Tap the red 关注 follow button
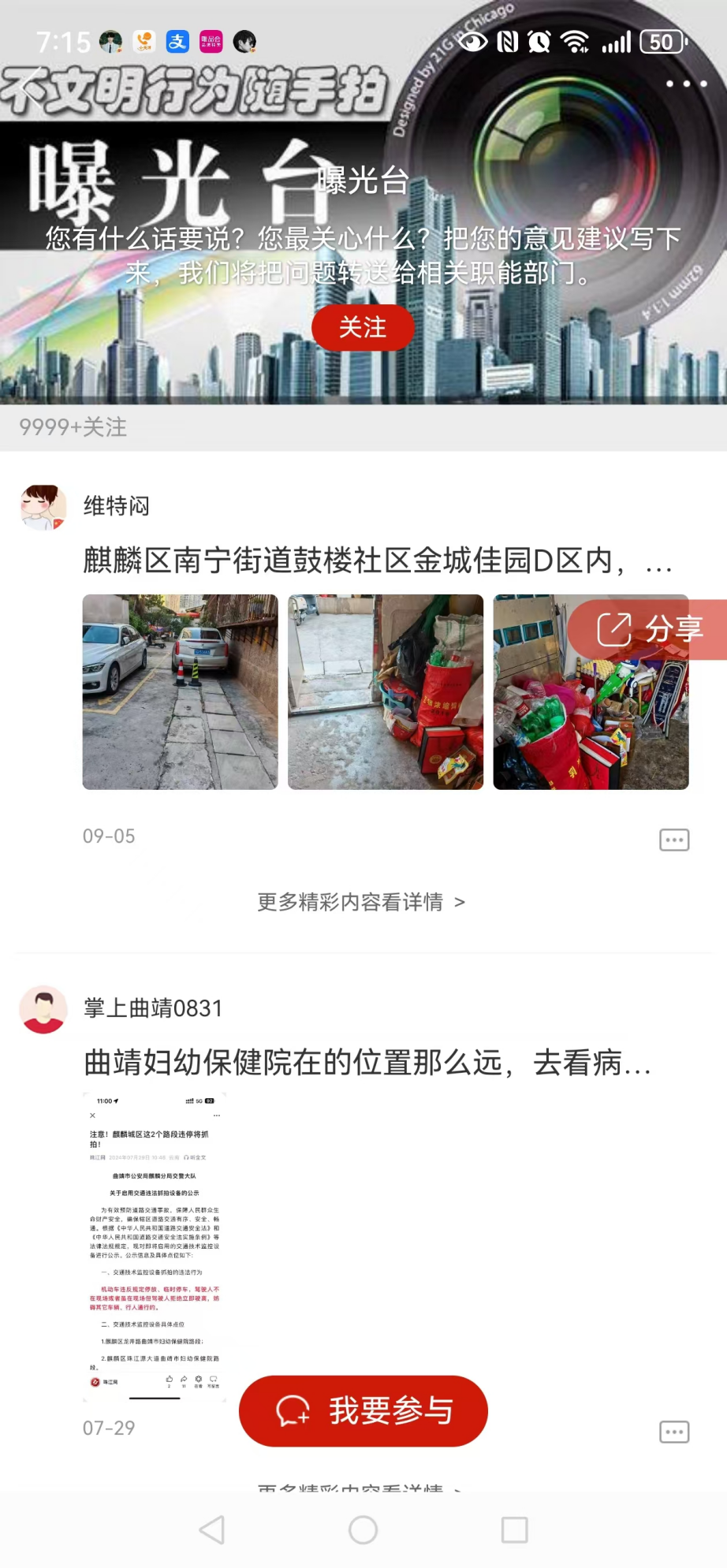 point(363,327)
